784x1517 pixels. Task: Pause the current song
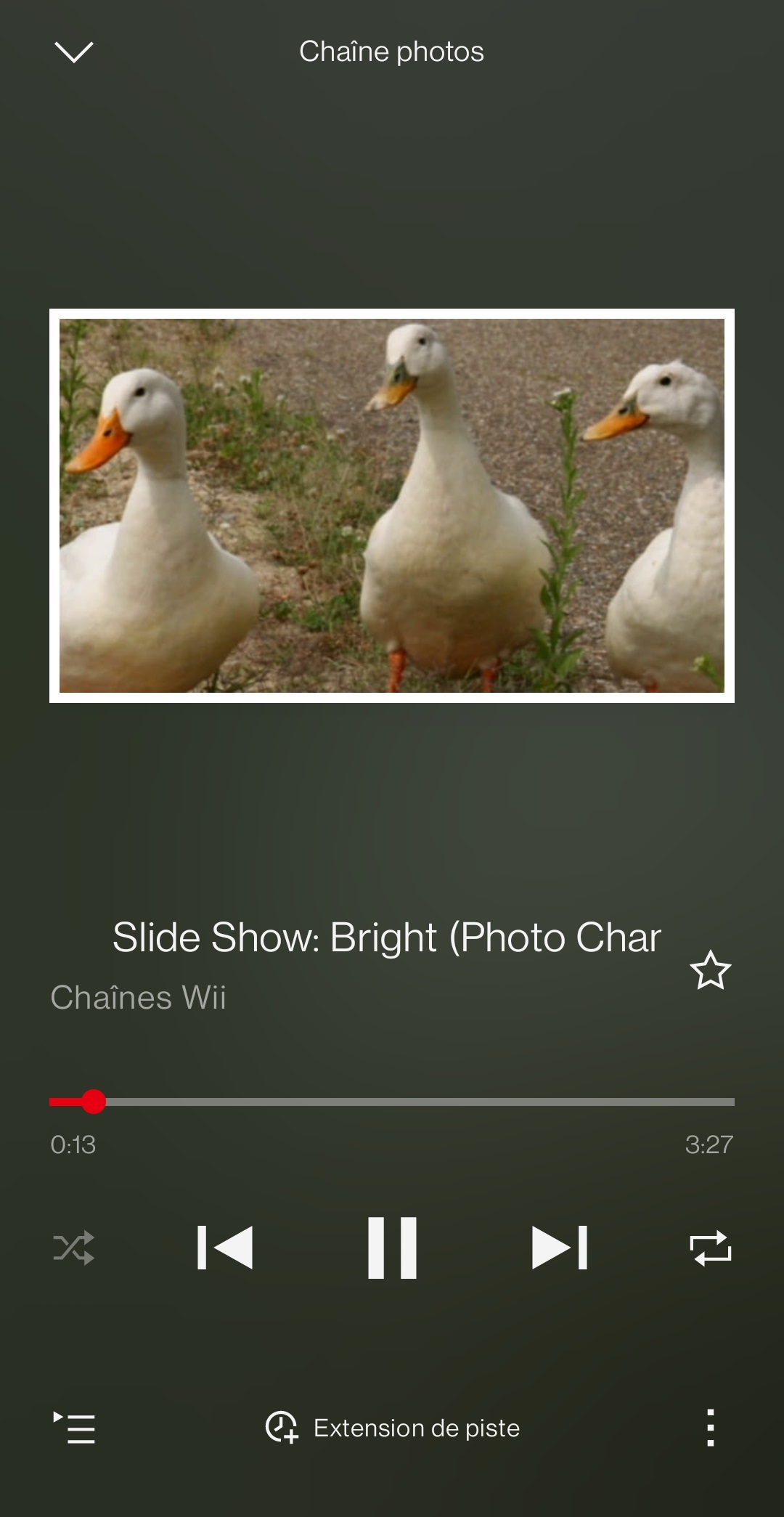392,1248
